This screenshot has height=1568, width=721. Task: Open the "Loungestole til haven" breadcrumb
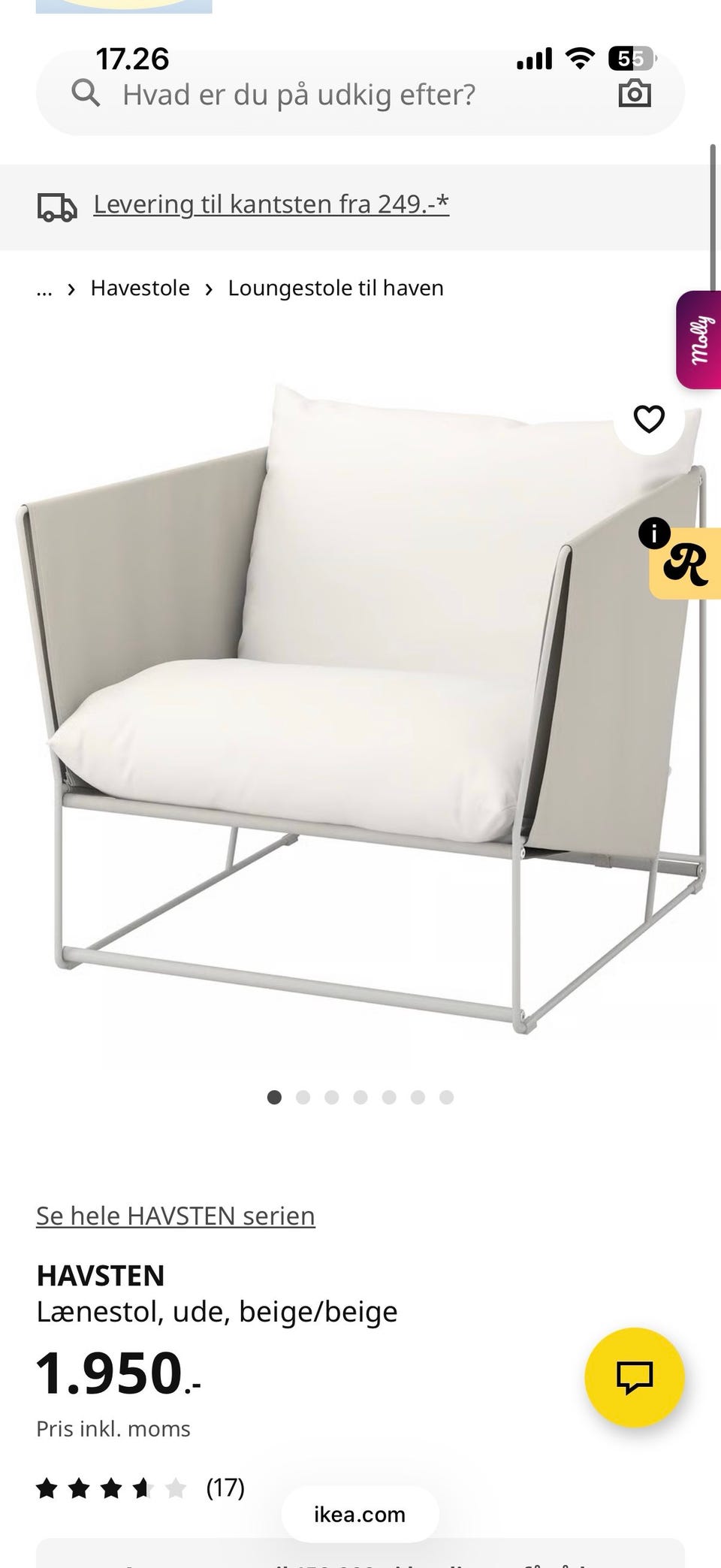pyautogui.click(x=336, y=288)
